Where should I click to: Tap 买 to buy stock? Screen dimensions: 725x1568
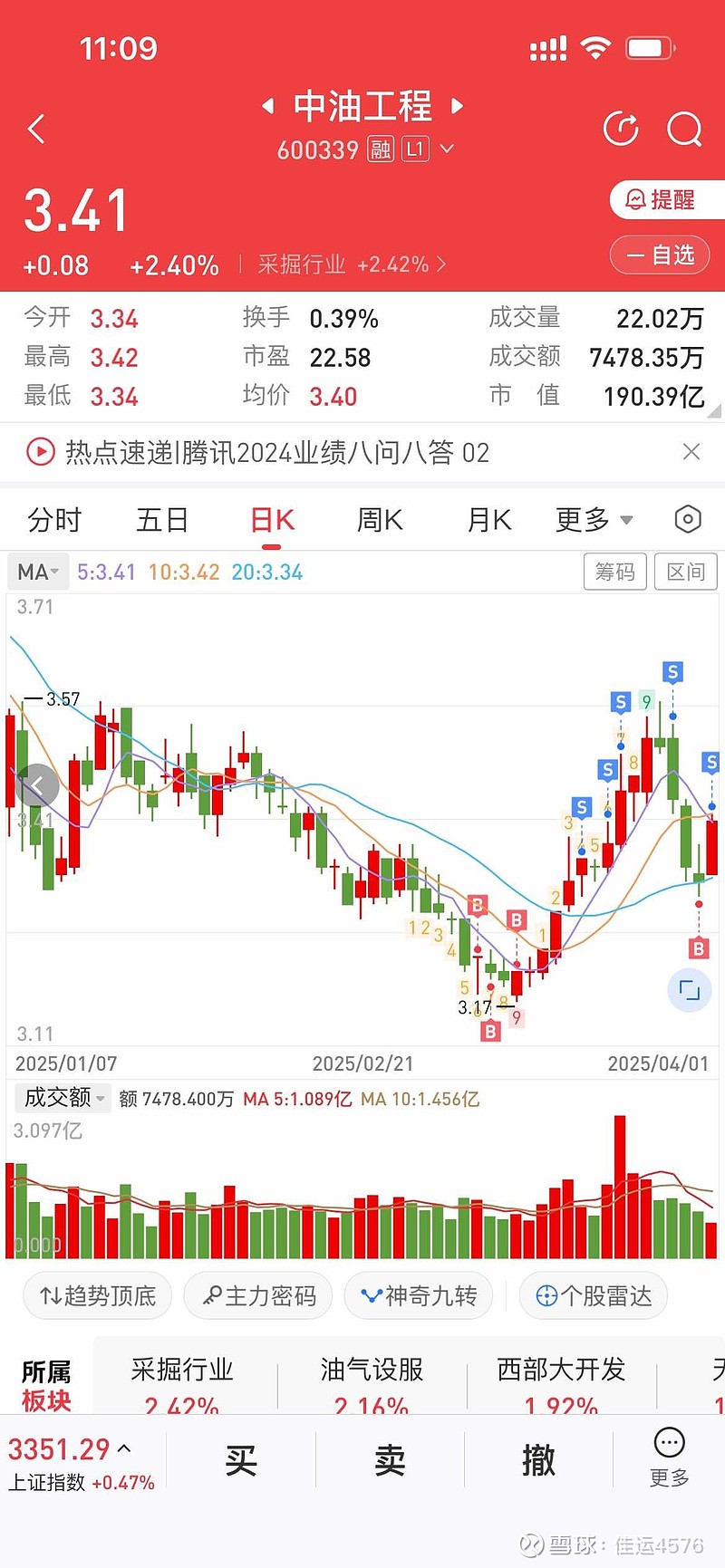tap(241, 1460)
